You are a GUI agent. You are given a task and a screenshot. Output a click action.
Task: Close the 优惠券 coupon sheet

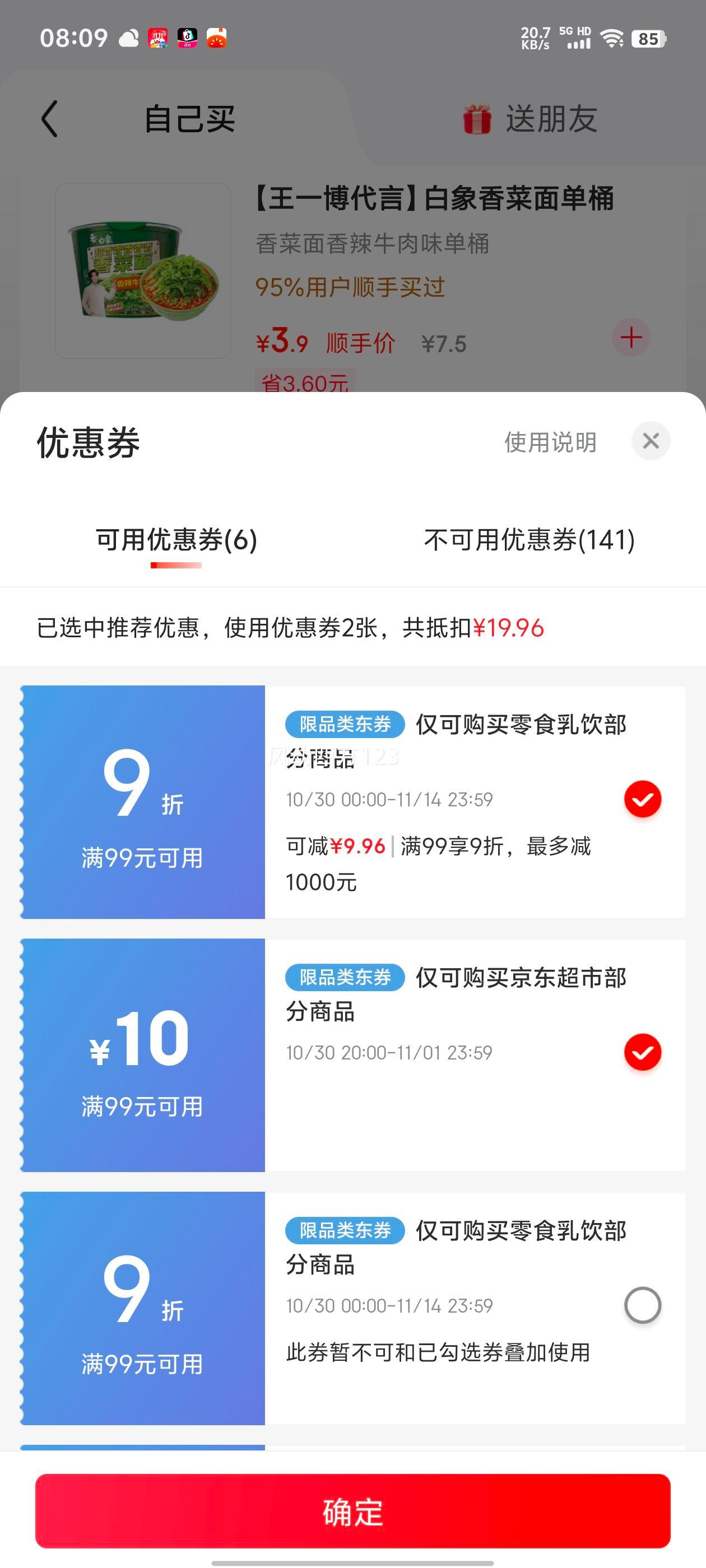coord(651,441)
